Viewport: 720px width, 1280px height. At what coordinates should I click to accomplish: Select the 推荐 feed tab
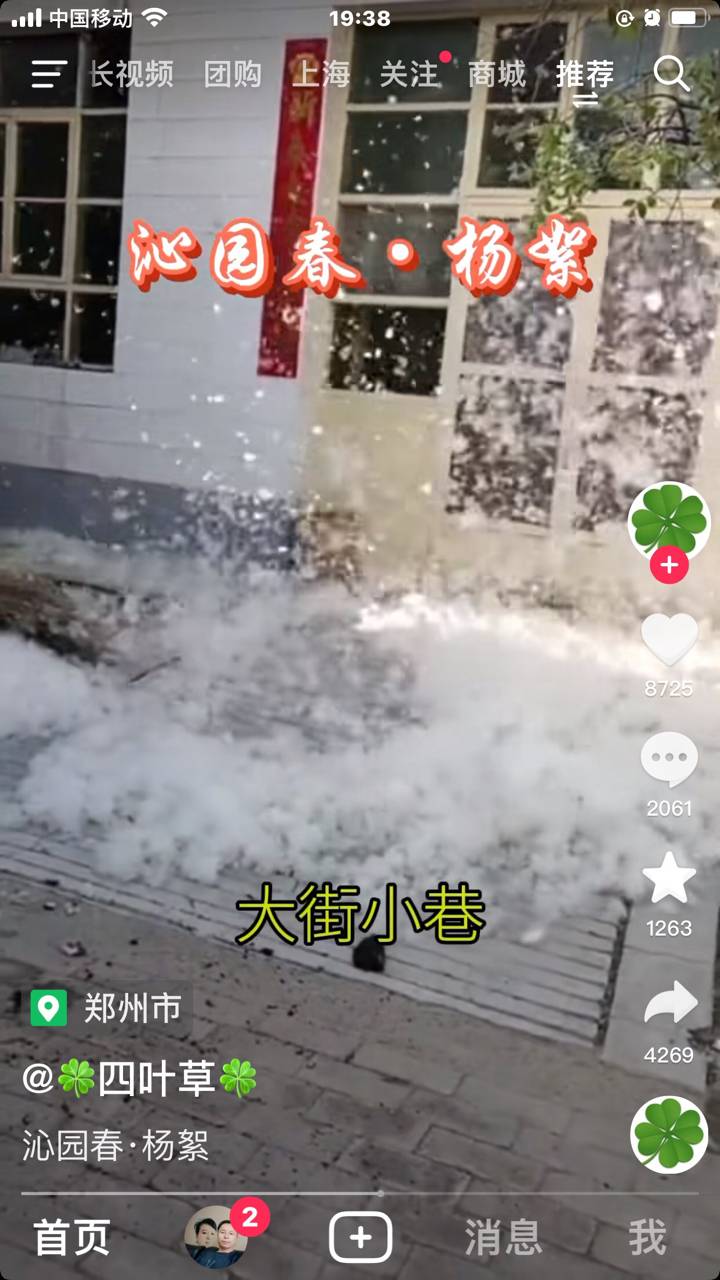585,74
